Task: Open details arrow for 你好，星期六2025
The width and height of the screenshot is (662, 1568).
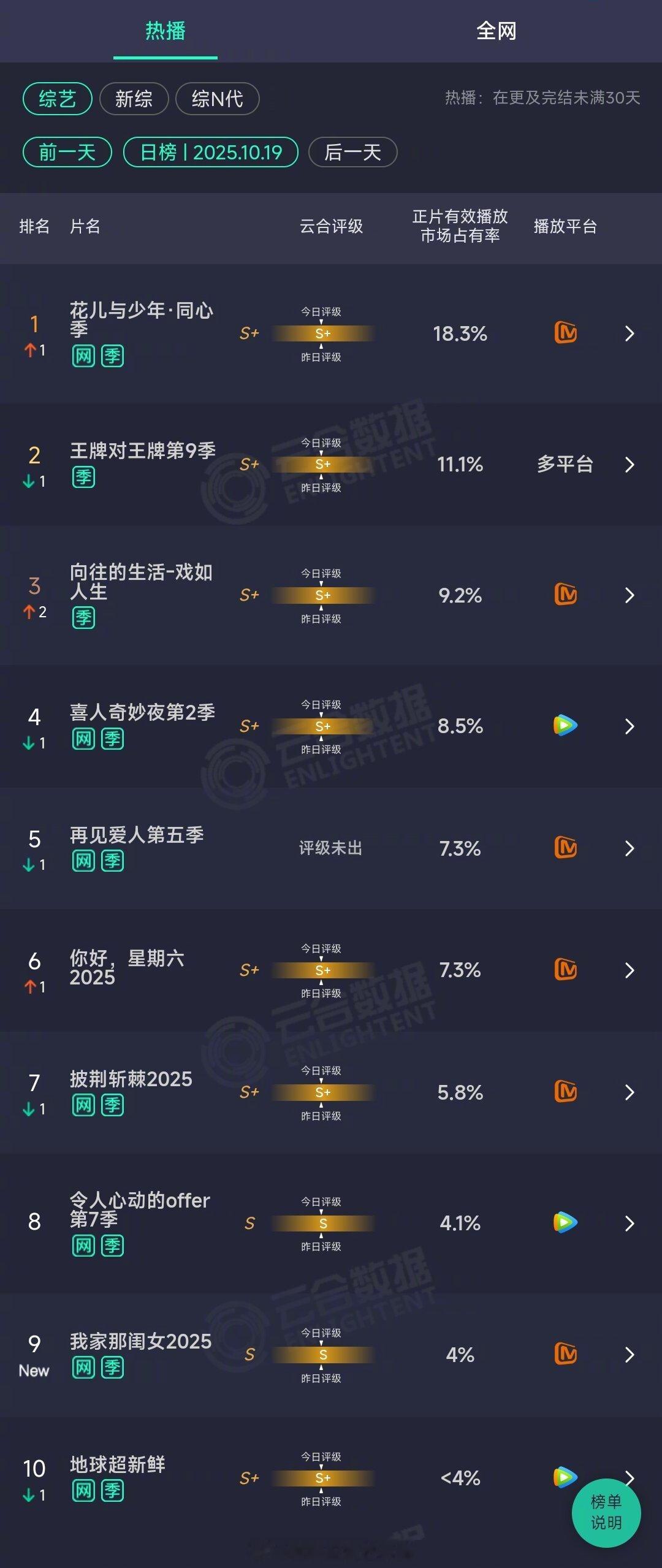Action: tap(630, 970)
